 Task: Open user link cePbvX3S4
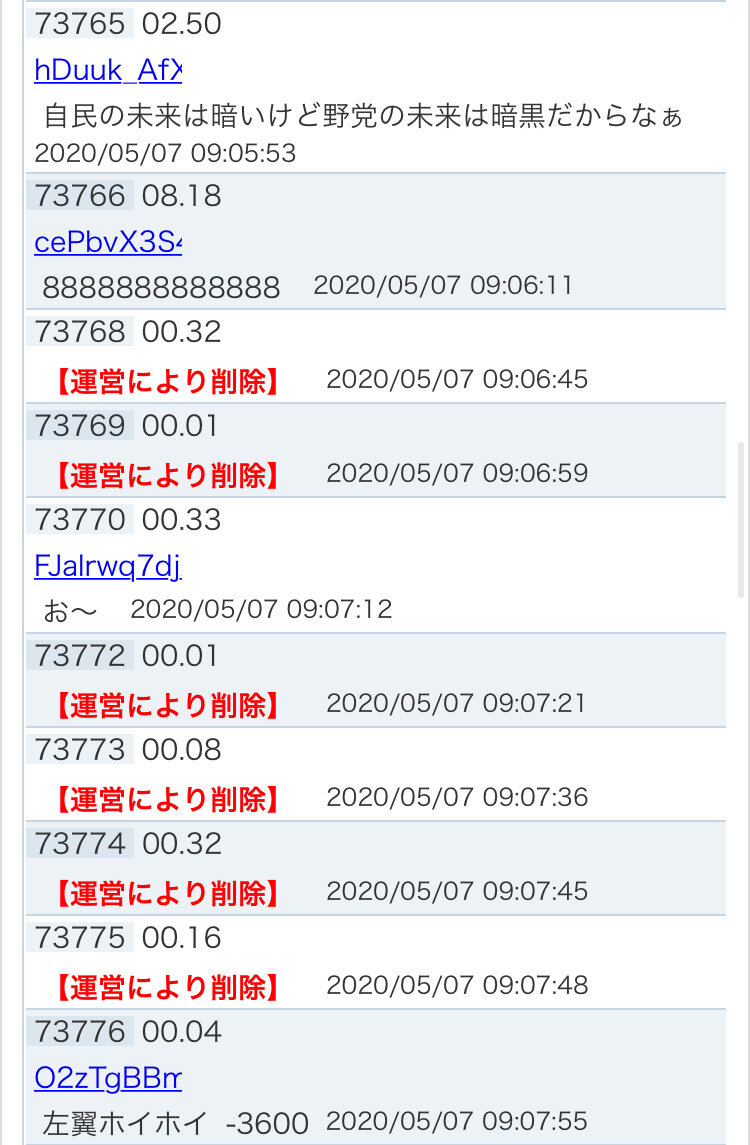tap(107, 241)
